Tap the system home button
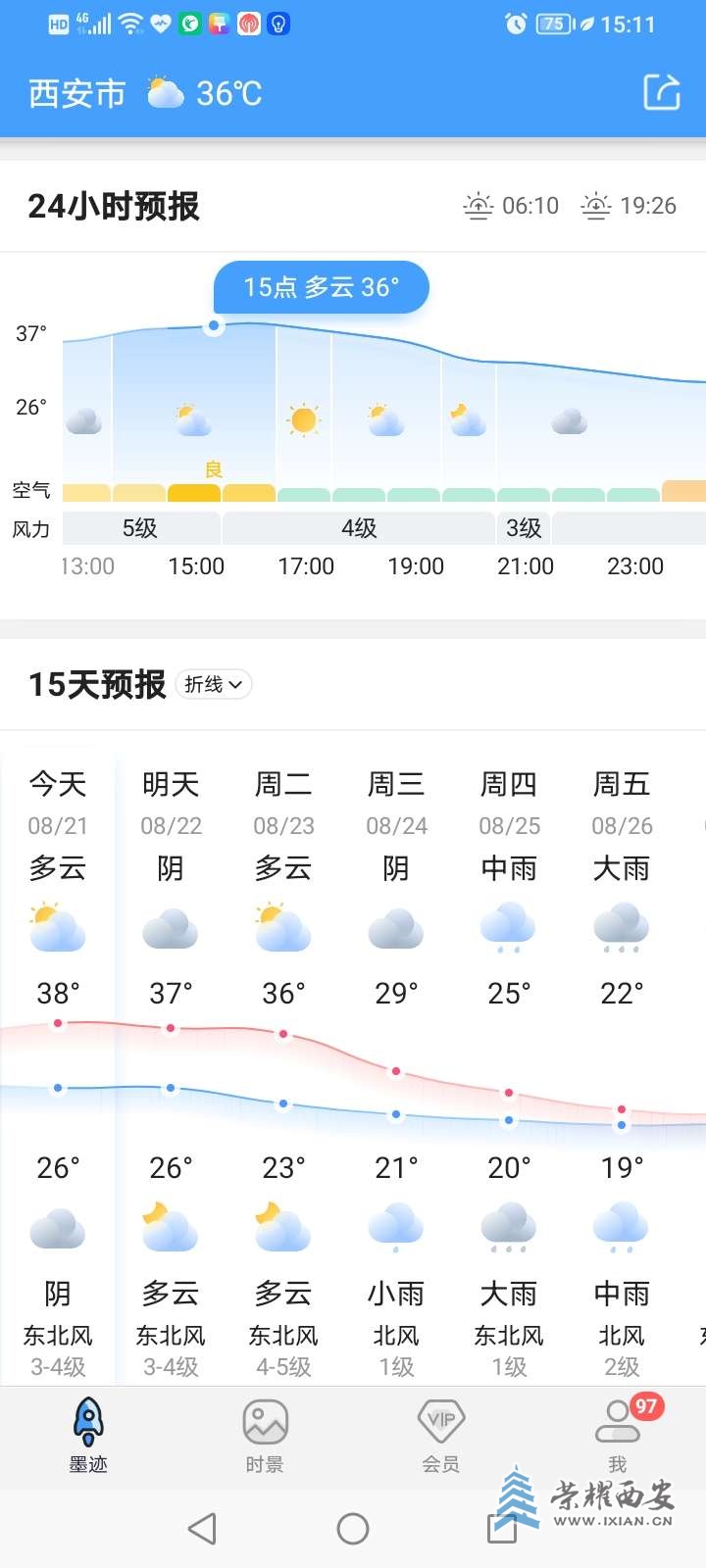This screenshot has width=706, height=1568. pos(353,1528)
